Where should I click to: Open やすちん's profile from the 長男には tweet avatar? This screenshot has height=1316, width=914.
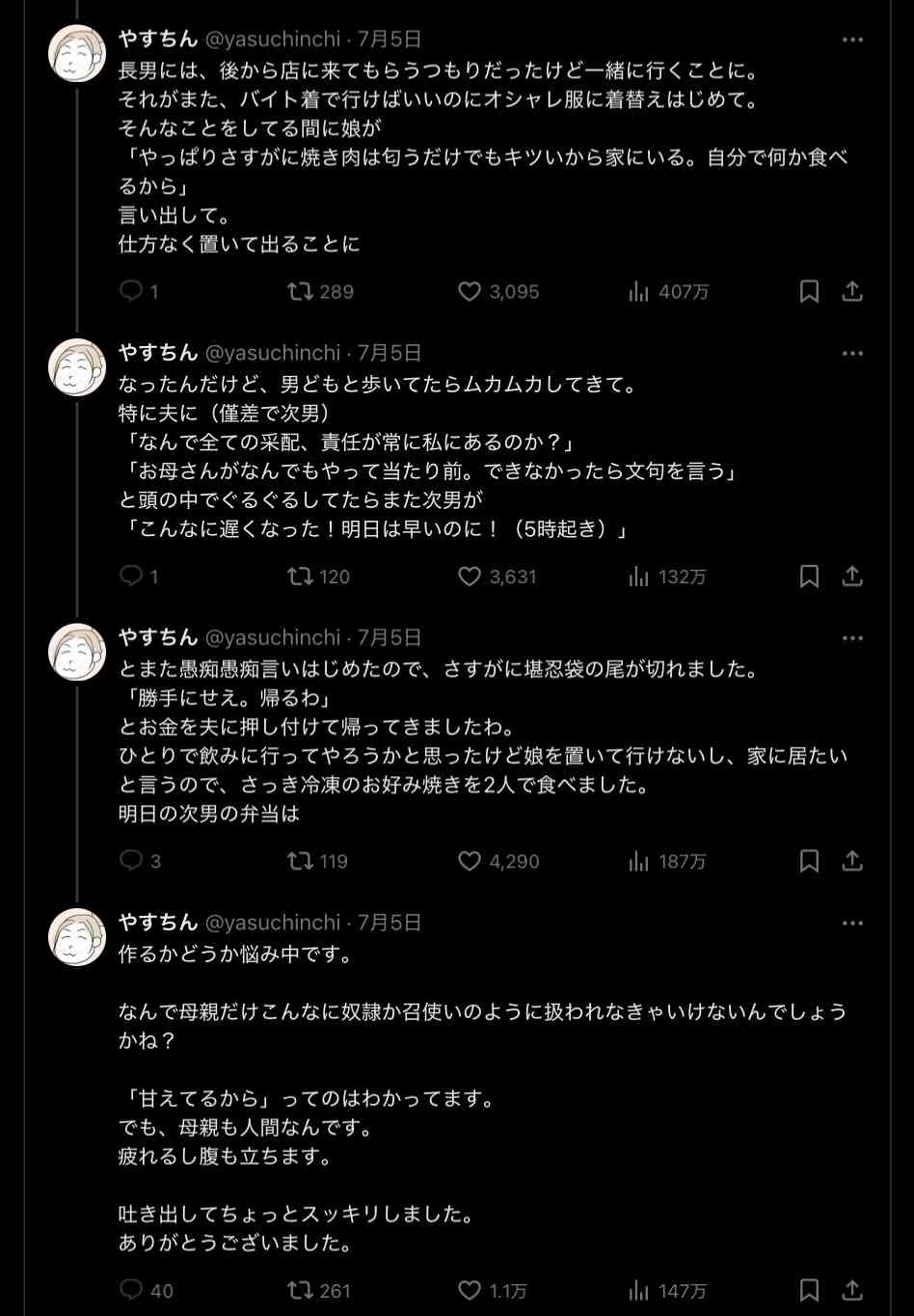[x=77, y=54]
